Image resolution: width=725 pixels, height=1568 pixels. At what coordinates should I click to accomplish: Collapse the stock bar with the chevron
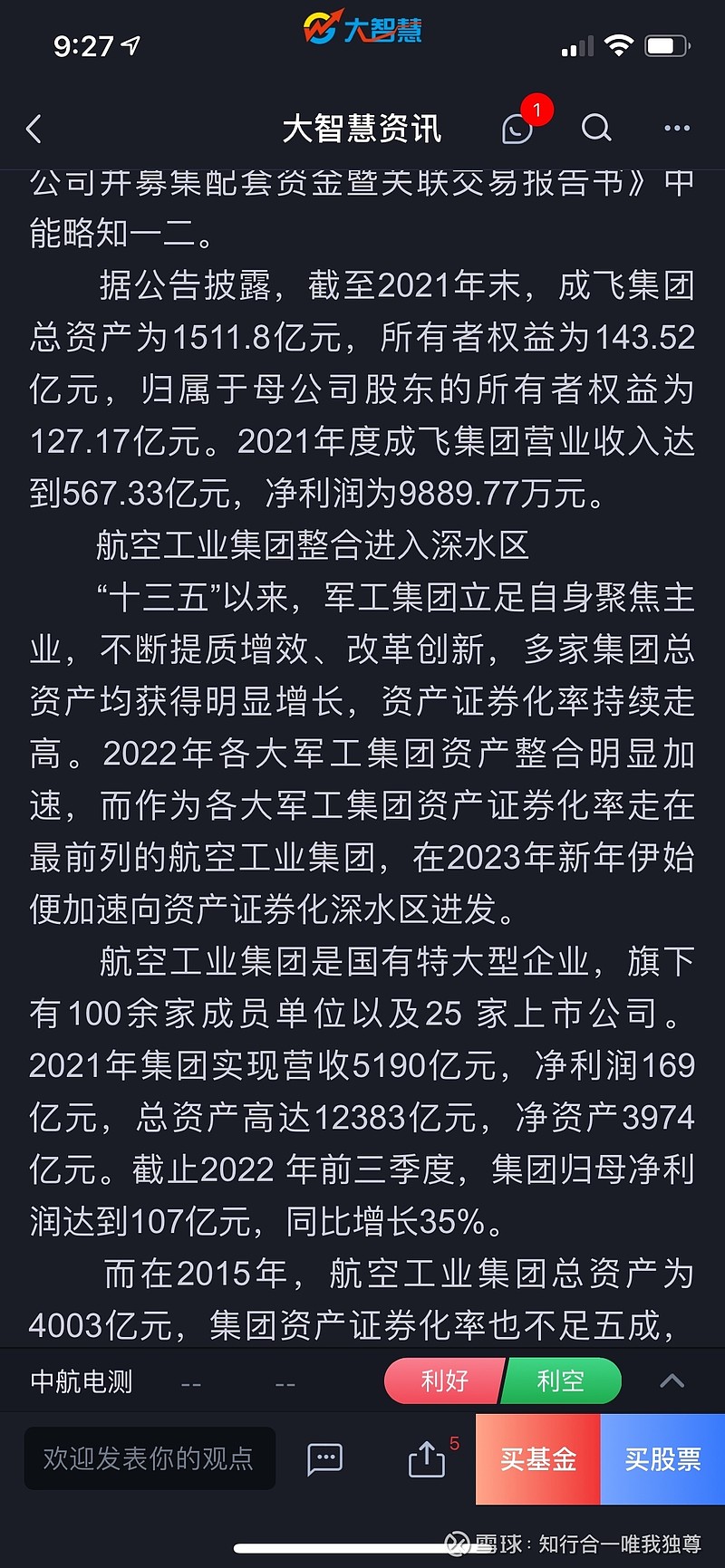[x=672, y=1380]
